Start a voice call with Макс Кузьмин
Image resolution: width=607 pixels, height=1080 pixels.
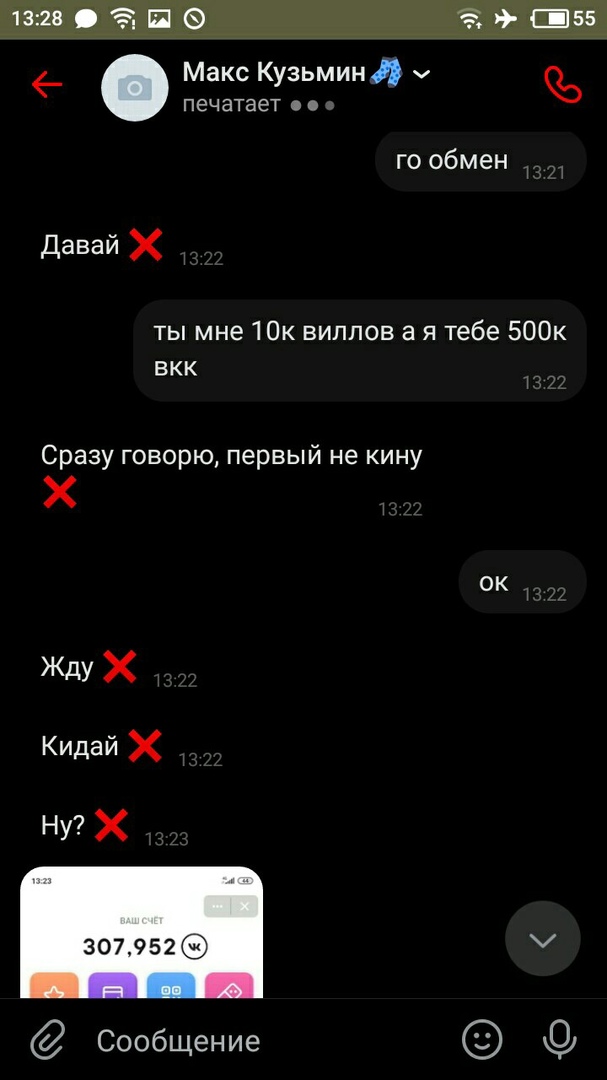(x=562, y=85)
